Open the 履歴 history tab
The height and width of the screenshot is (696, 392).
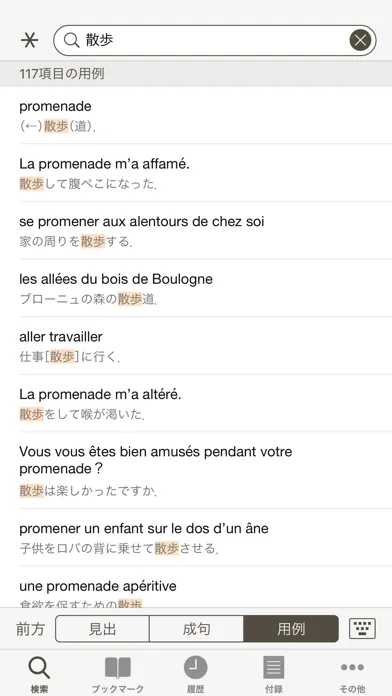[195, 675]
